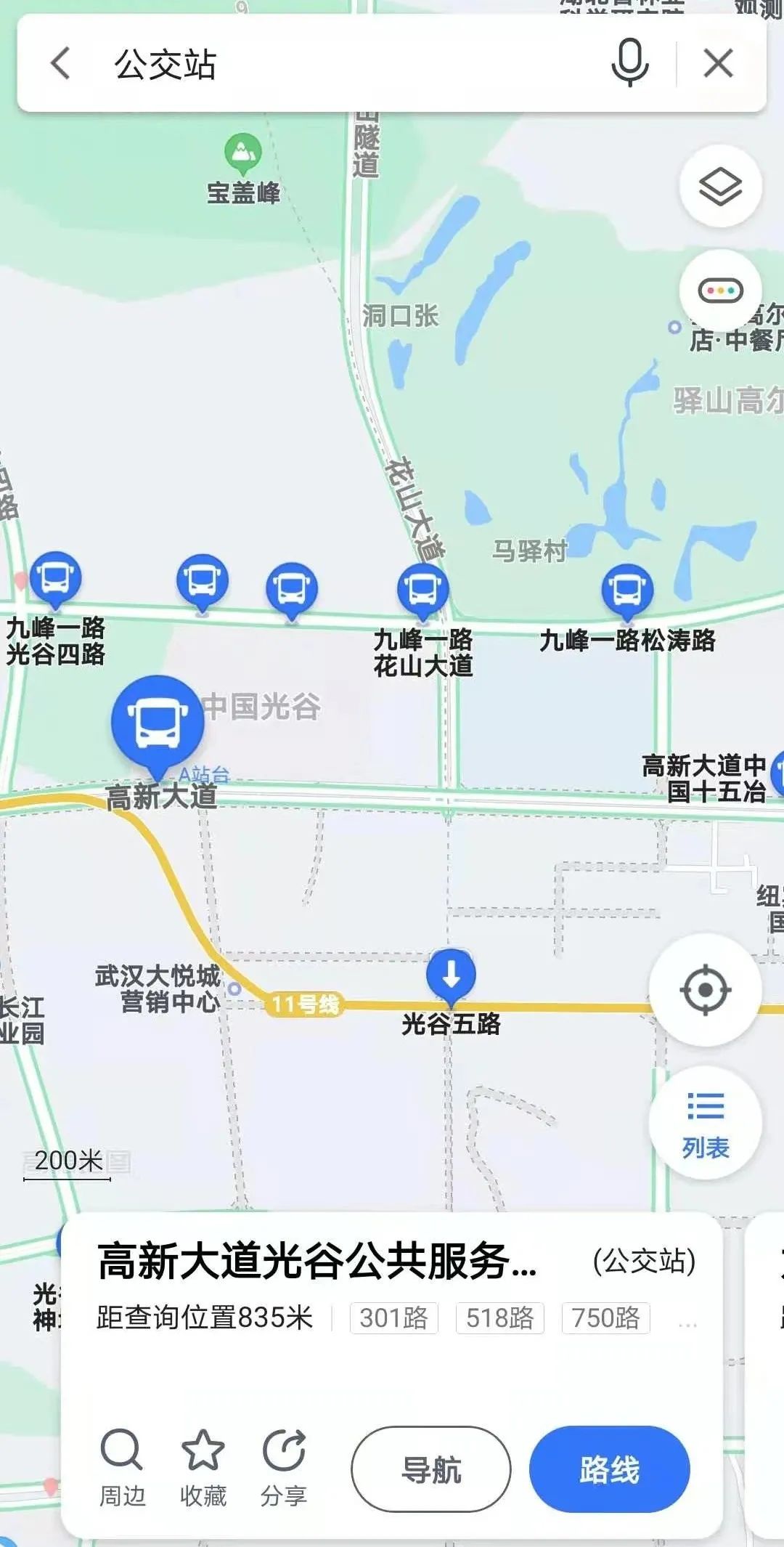The width and height of the screenshot is (784, 1547).
Task: Select the 九峰一路花山大道 bus stop marker
Action: [422, 590]
